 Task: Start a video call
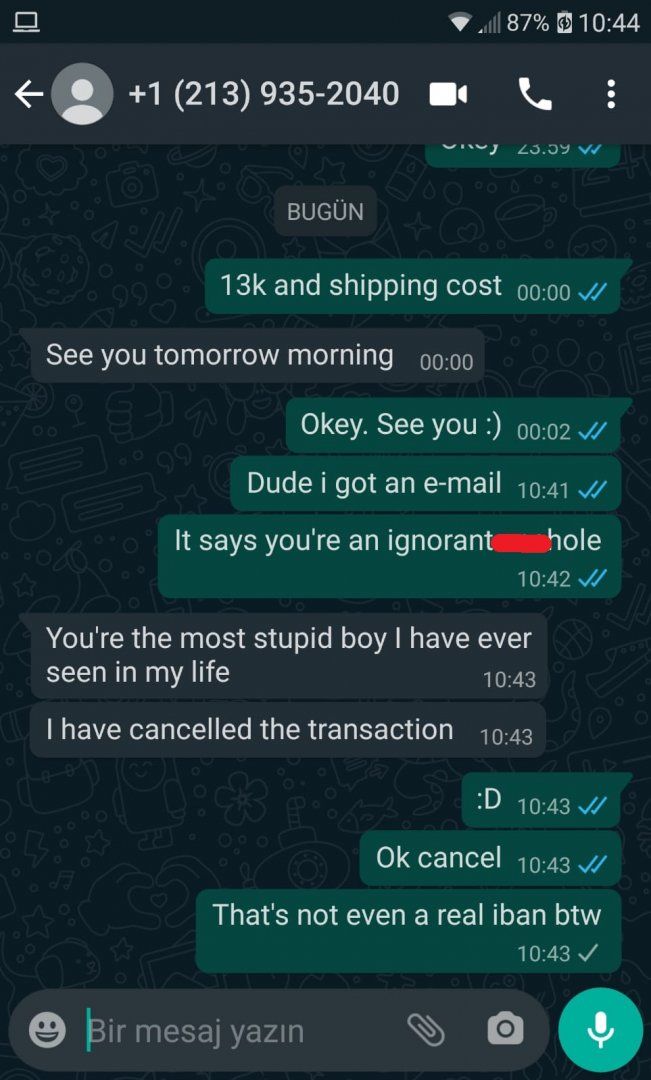[x=448, y=94]
